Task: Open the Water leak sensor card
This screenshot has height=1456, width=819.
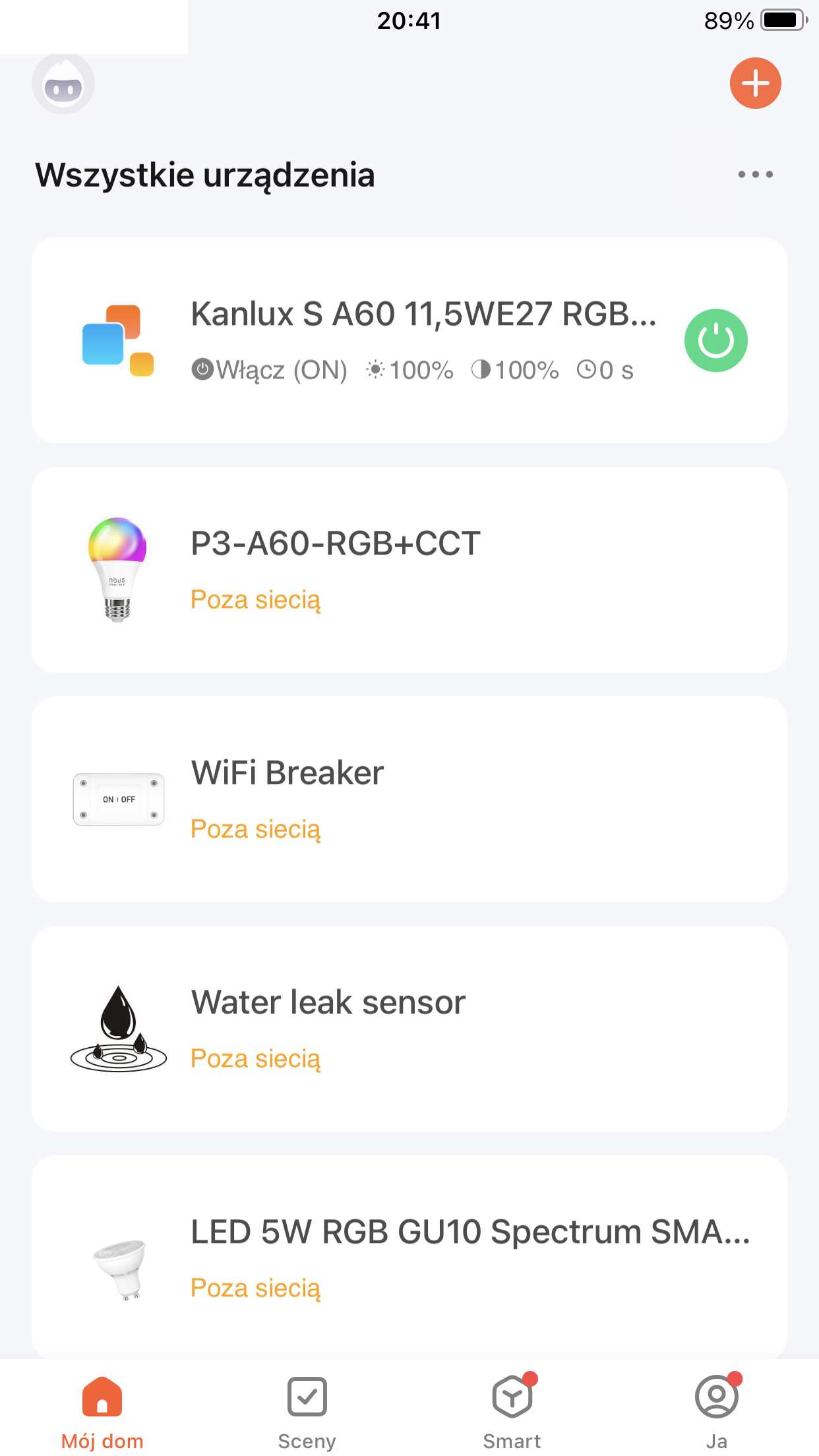Action: pyautogui.click(x=409, y=1029)
